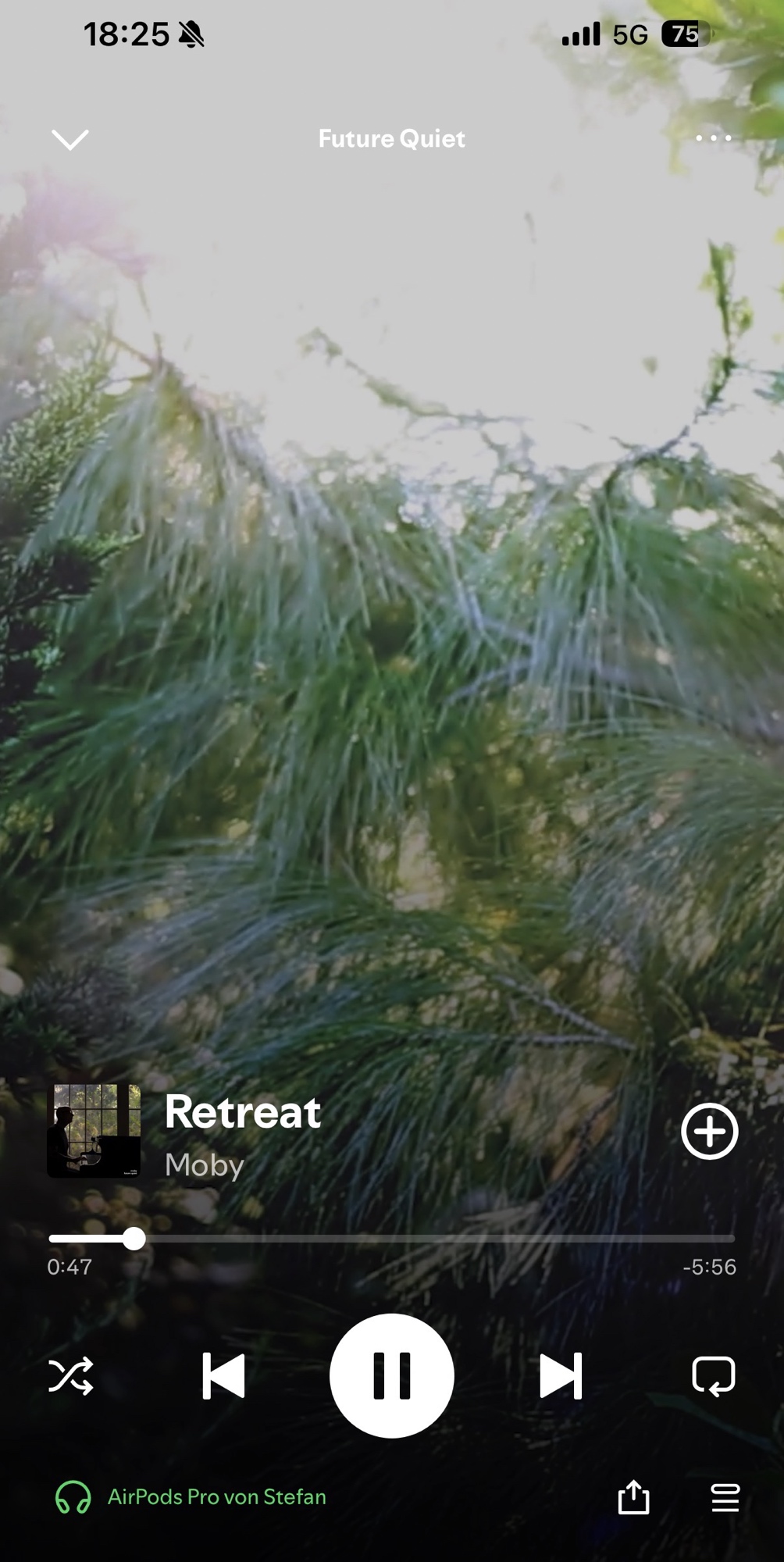Open artist Moby's page
Screen dimensions: 784x1562
coord(205,1165)
